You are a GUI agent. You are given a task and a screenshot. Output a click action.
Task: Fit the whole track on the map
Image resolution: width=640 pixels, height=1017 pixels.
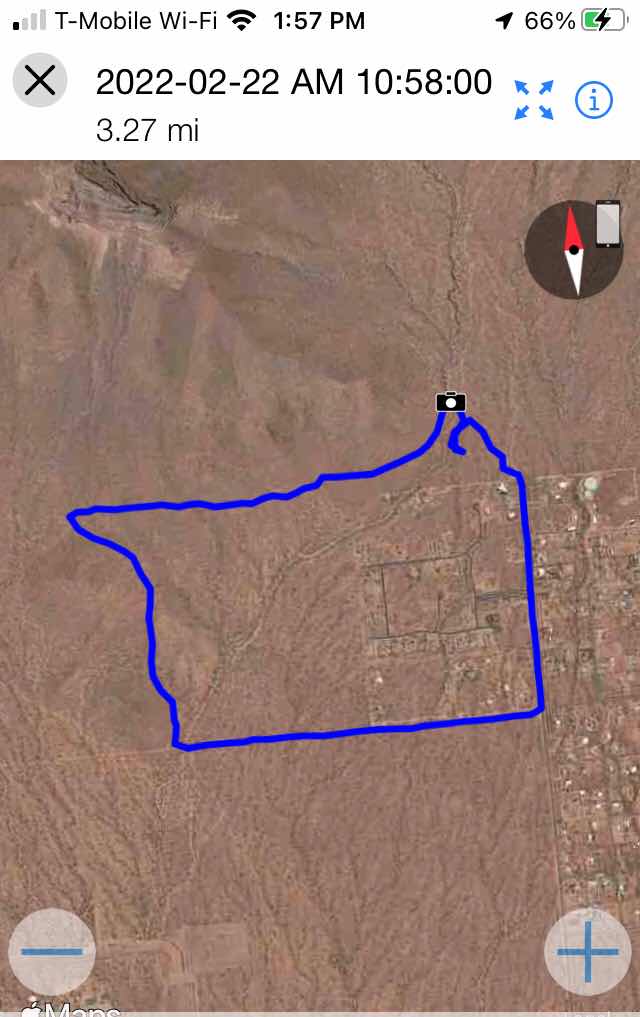[534, 100]
